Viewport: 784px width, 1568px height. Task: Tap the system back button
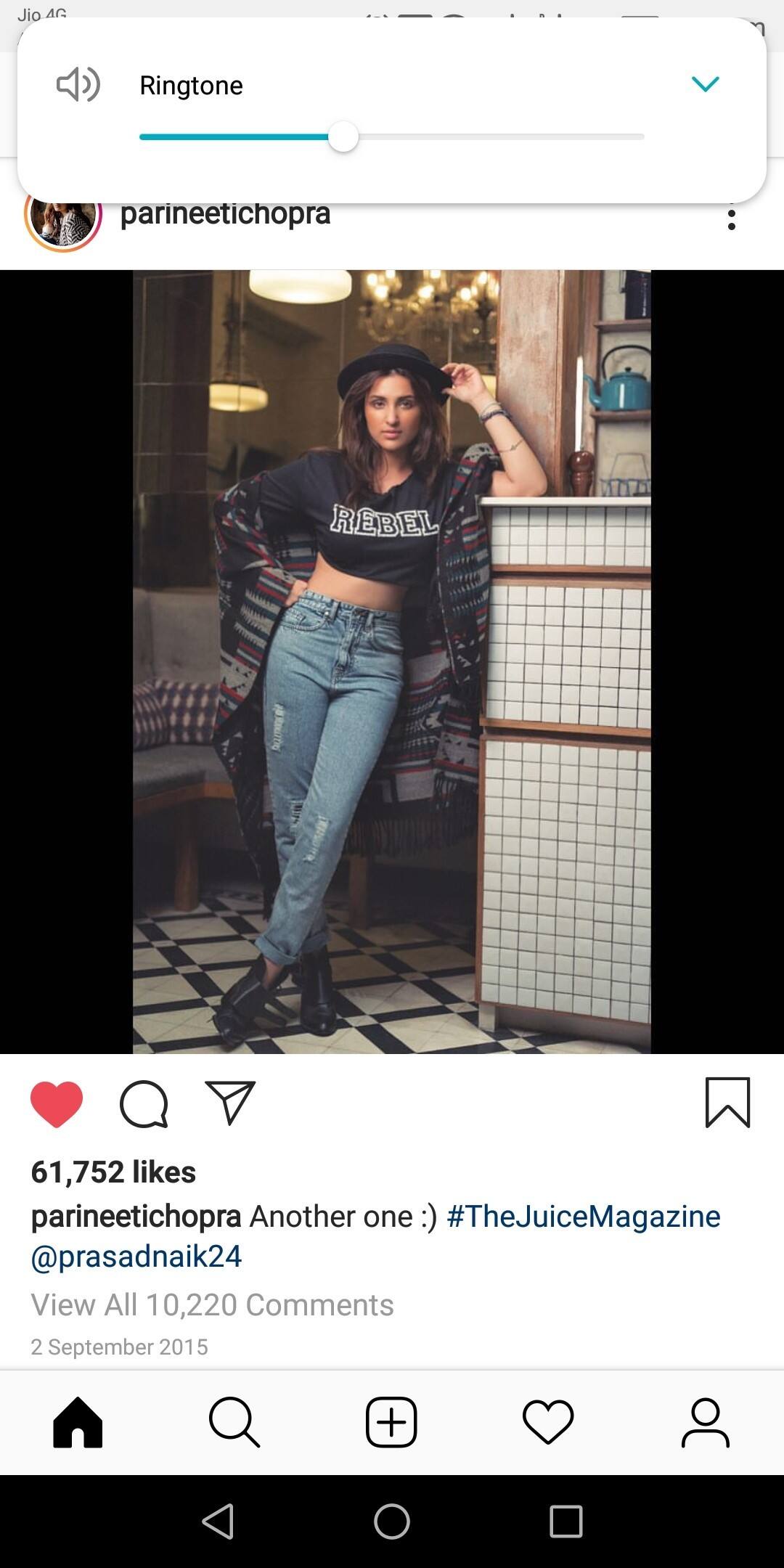[x=218, y=1521]
